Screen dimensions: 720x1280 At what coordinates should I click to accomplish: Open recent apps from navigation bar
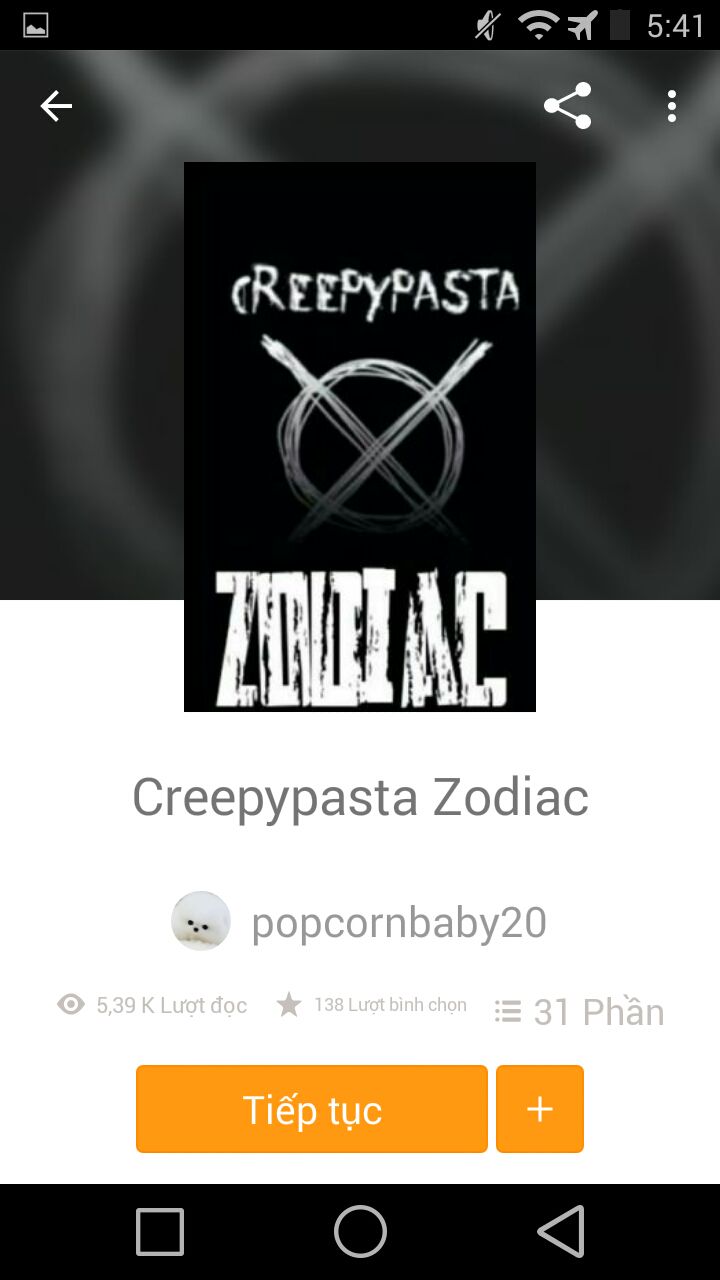pyautogui.click(x=160, y=1231)
